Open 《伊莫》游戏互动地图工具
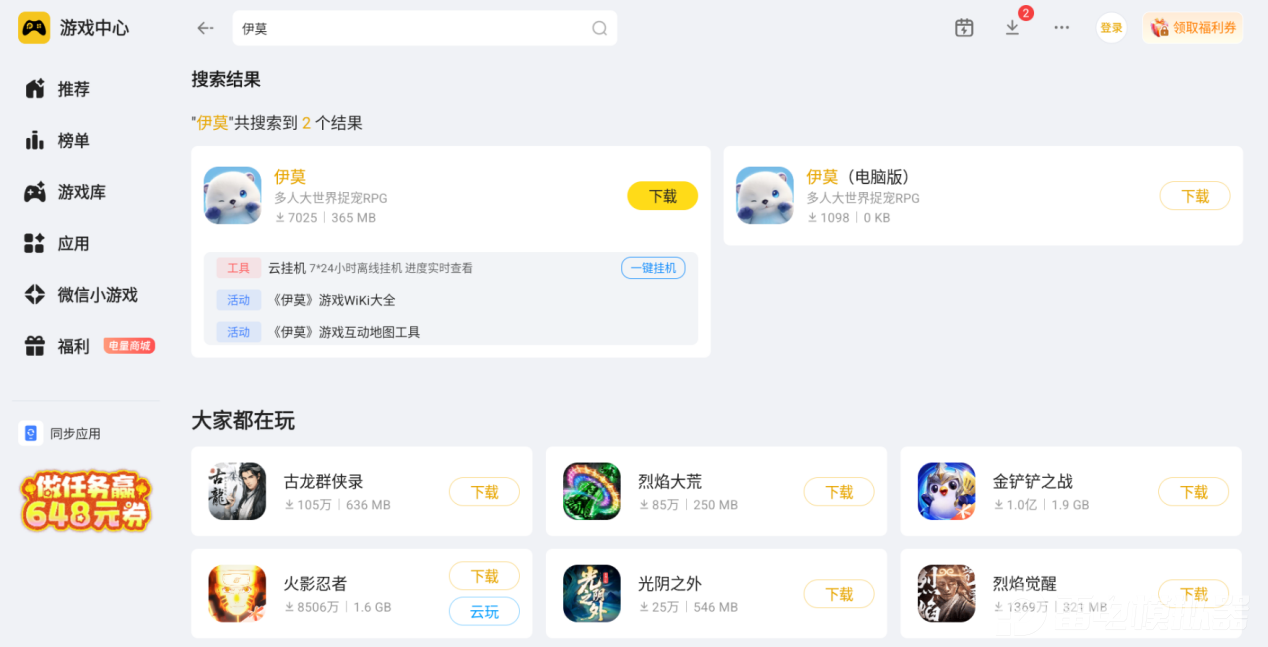 pos(346,332)
